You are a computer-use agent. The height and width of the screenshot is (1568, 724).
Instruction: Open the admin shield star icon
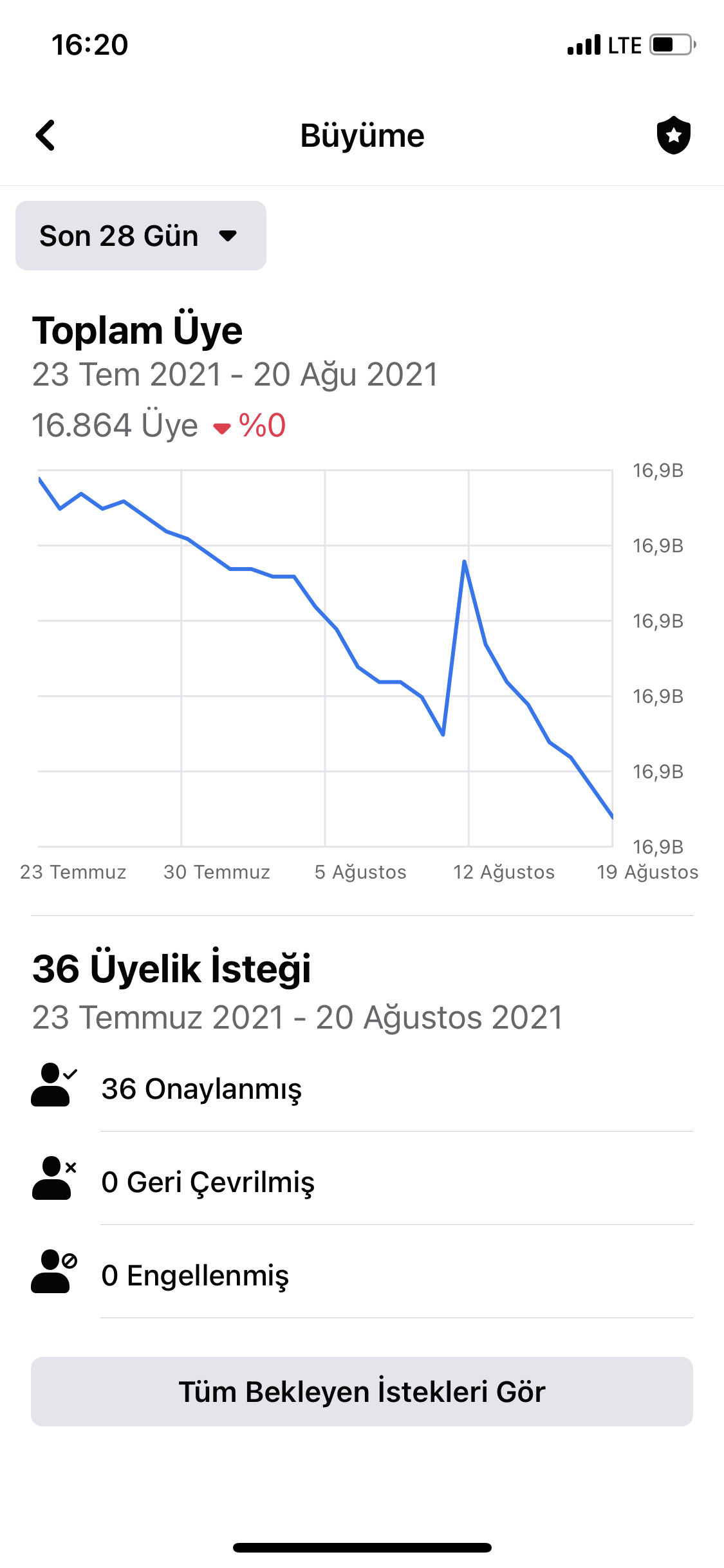[674, 135]
